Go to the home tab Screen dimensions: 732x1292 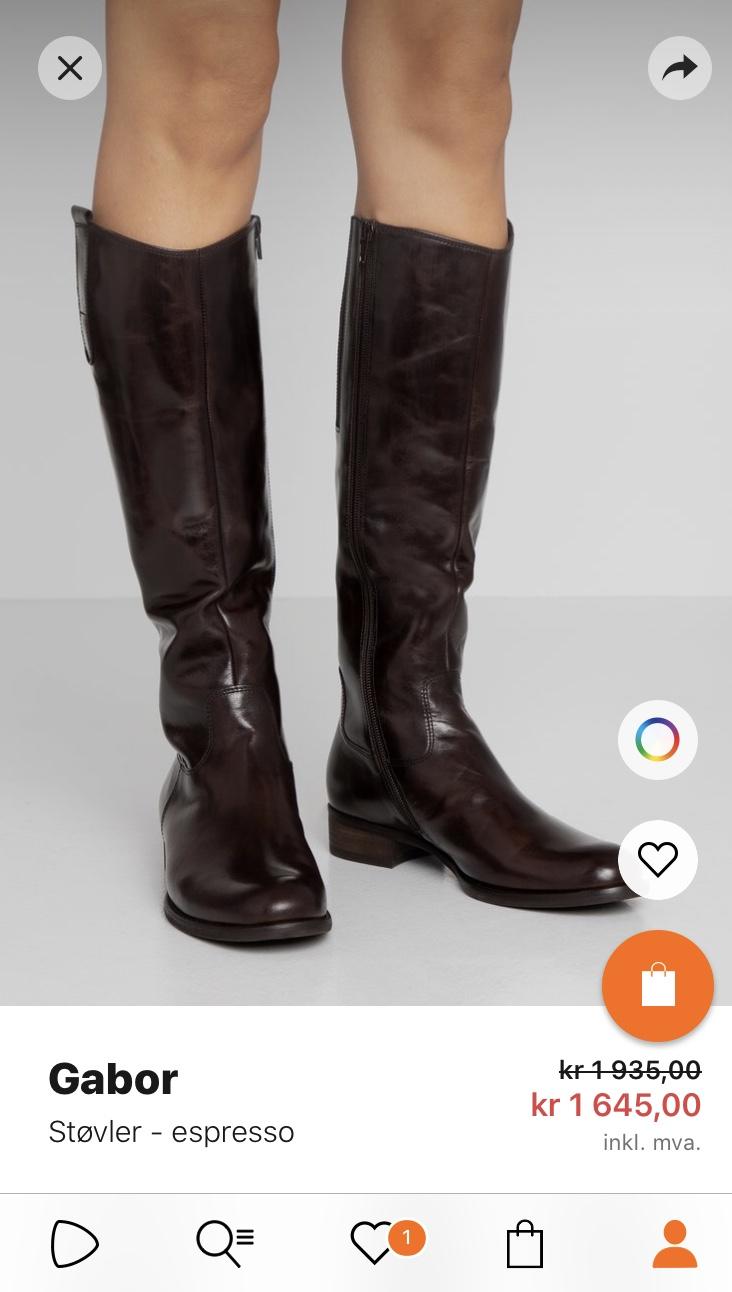(x=75, y=1244)
